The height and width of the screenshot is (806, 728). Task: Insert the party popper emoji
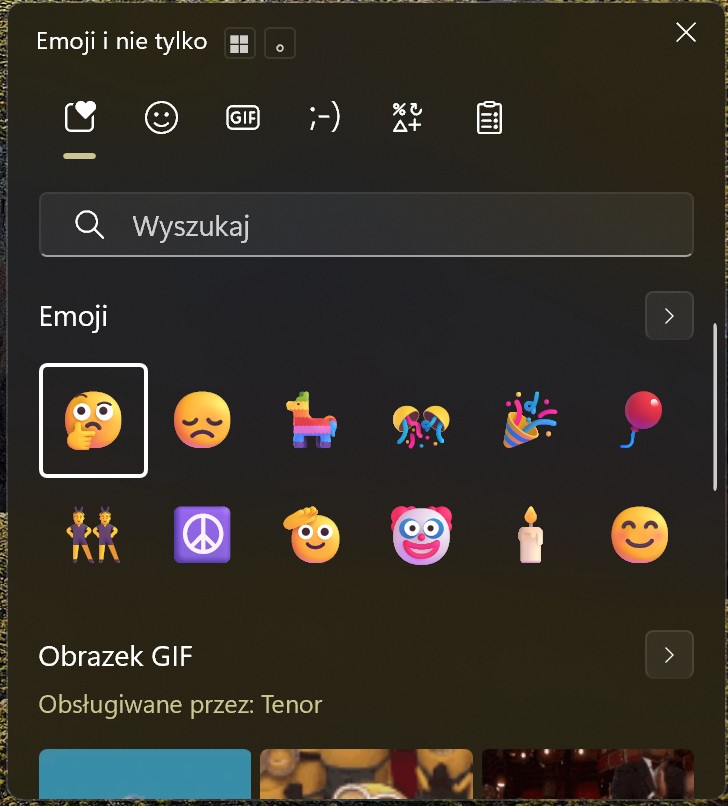pyautogui.click(x=530, y=420)
